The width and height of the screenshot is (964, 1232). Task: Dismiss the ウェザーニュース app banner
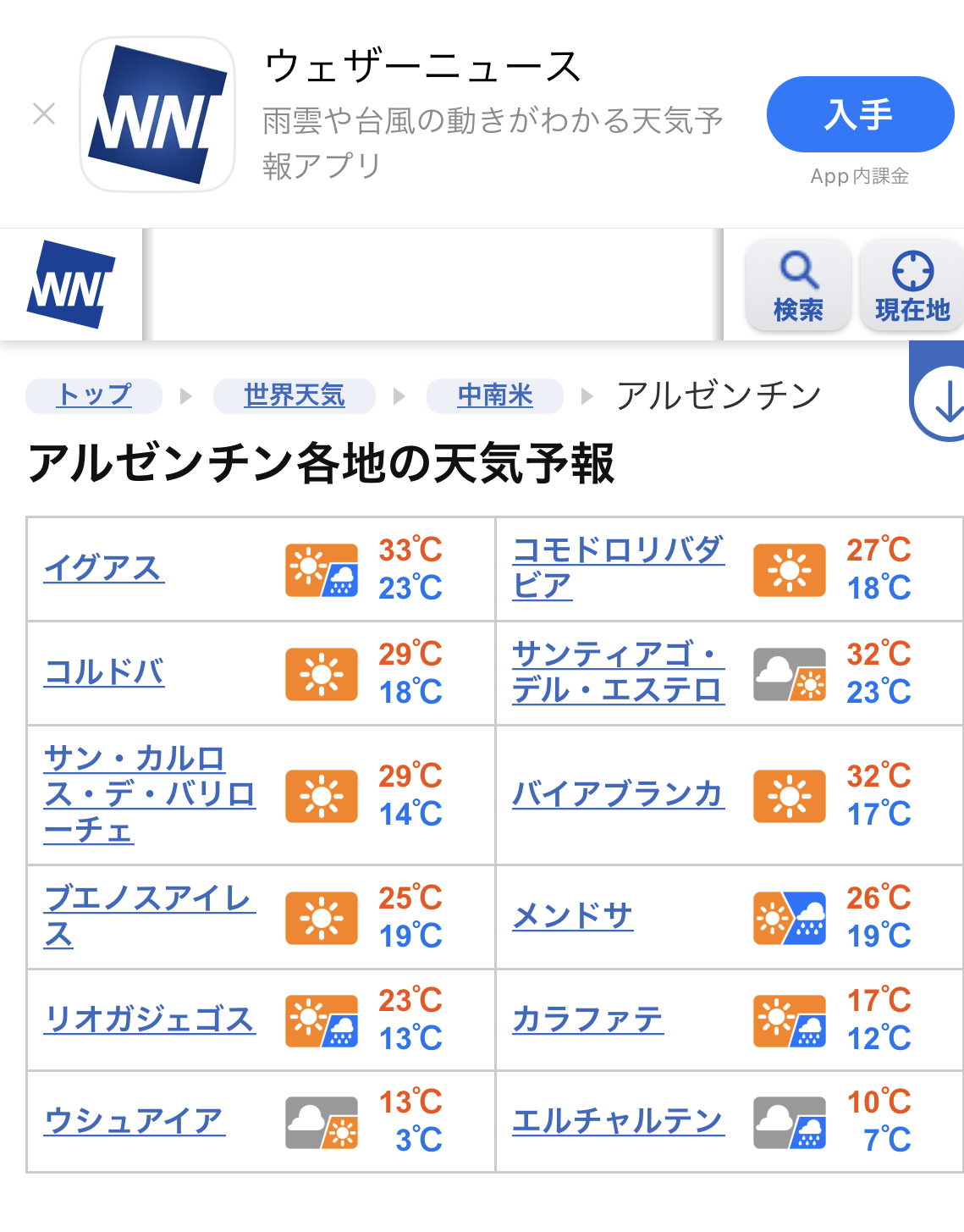(x=44, y=113)
